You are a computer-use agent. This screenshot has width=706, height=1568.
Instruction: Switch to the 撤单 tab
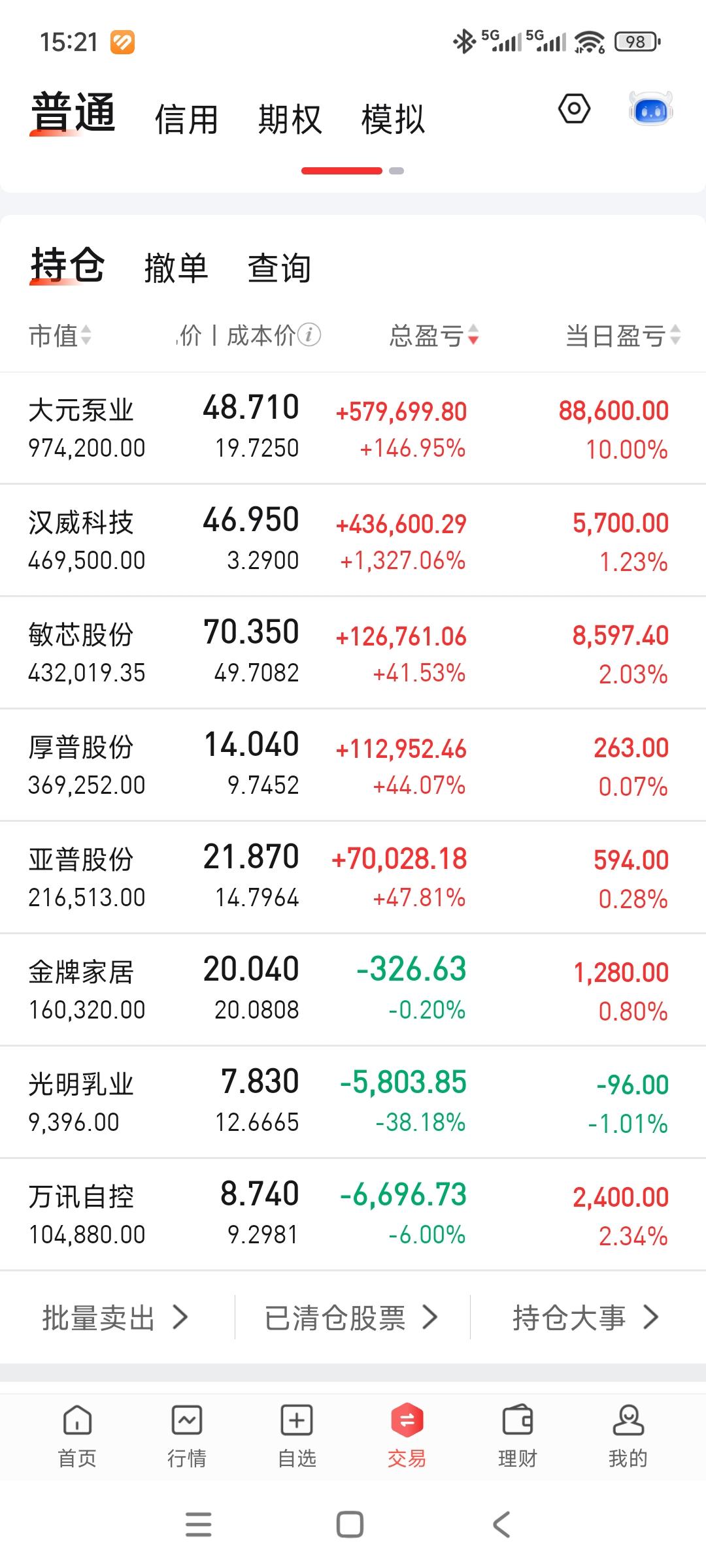(x=175, y=267)
